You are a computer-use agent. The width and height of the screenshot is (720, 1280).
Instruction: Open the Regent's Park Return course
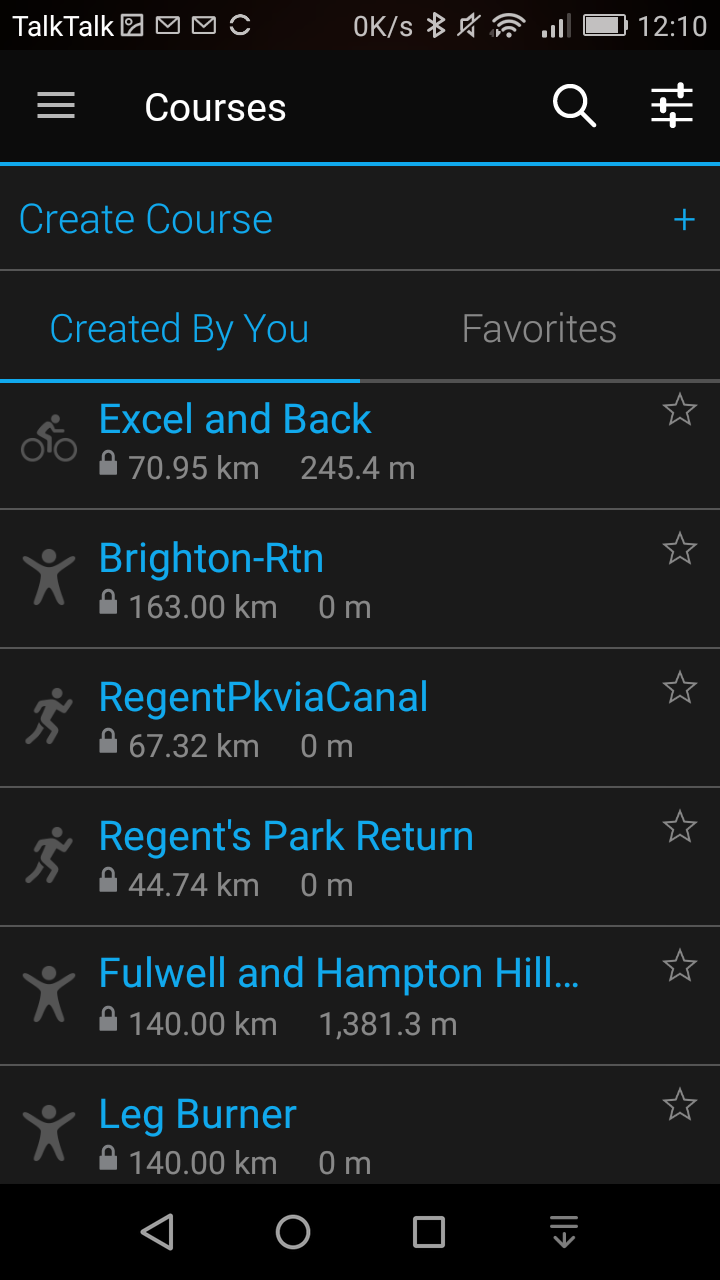(286, 837)
